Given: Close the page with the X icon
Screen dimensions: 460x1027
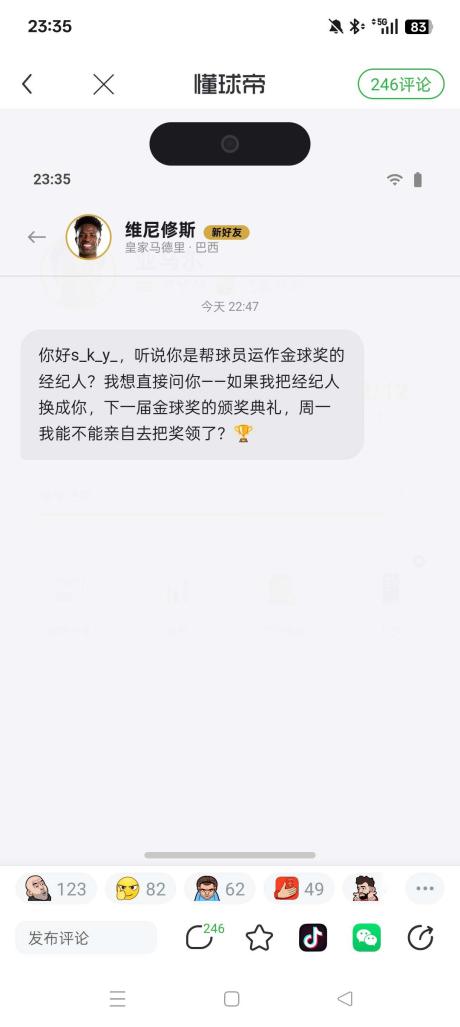Looking at the screenshot, I should pyautogui.click(x=104, y=84).
